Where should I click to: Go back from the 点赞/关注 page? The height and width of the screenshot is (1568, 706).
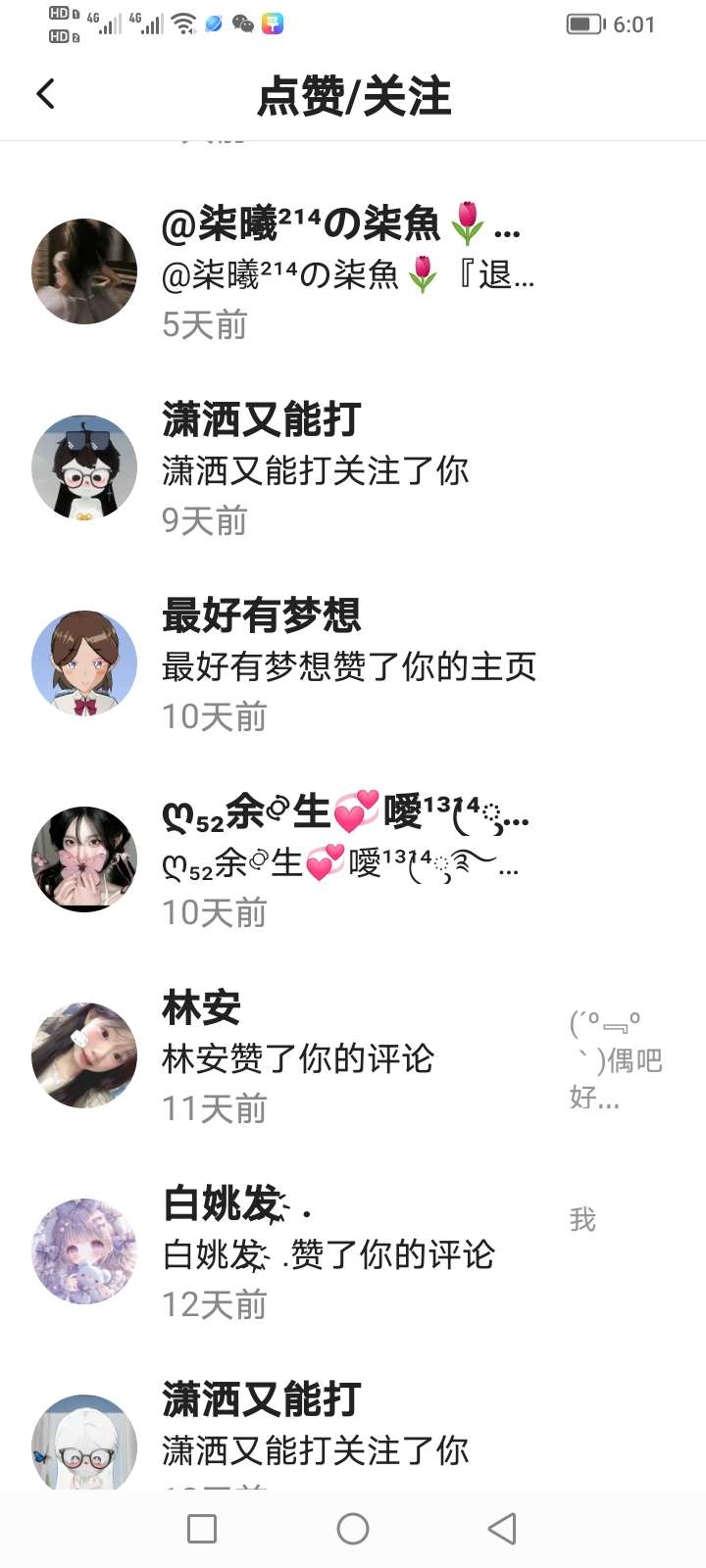point(46,94)
